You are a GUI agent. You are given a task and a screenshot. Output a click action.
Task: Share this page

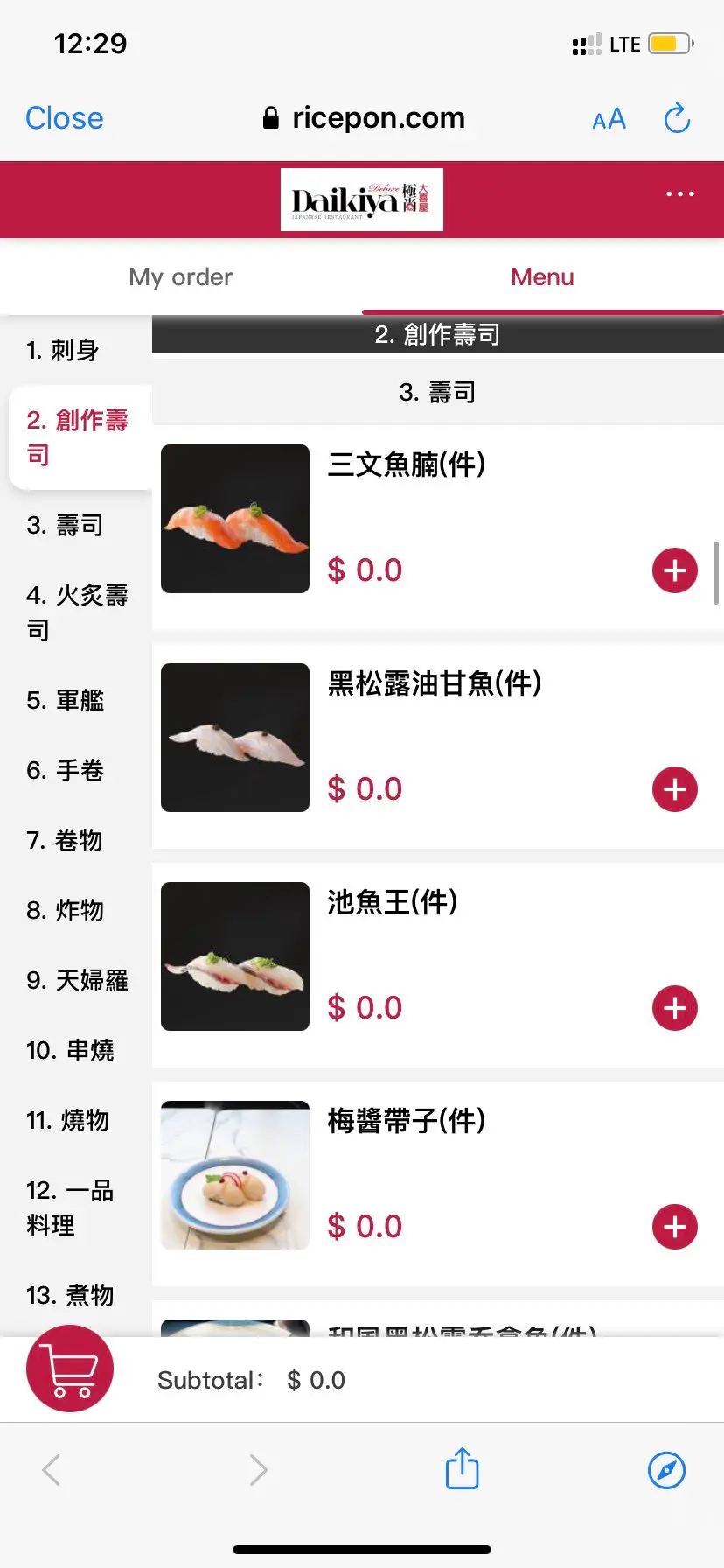pyautogui.click(x=462, y=1469)
